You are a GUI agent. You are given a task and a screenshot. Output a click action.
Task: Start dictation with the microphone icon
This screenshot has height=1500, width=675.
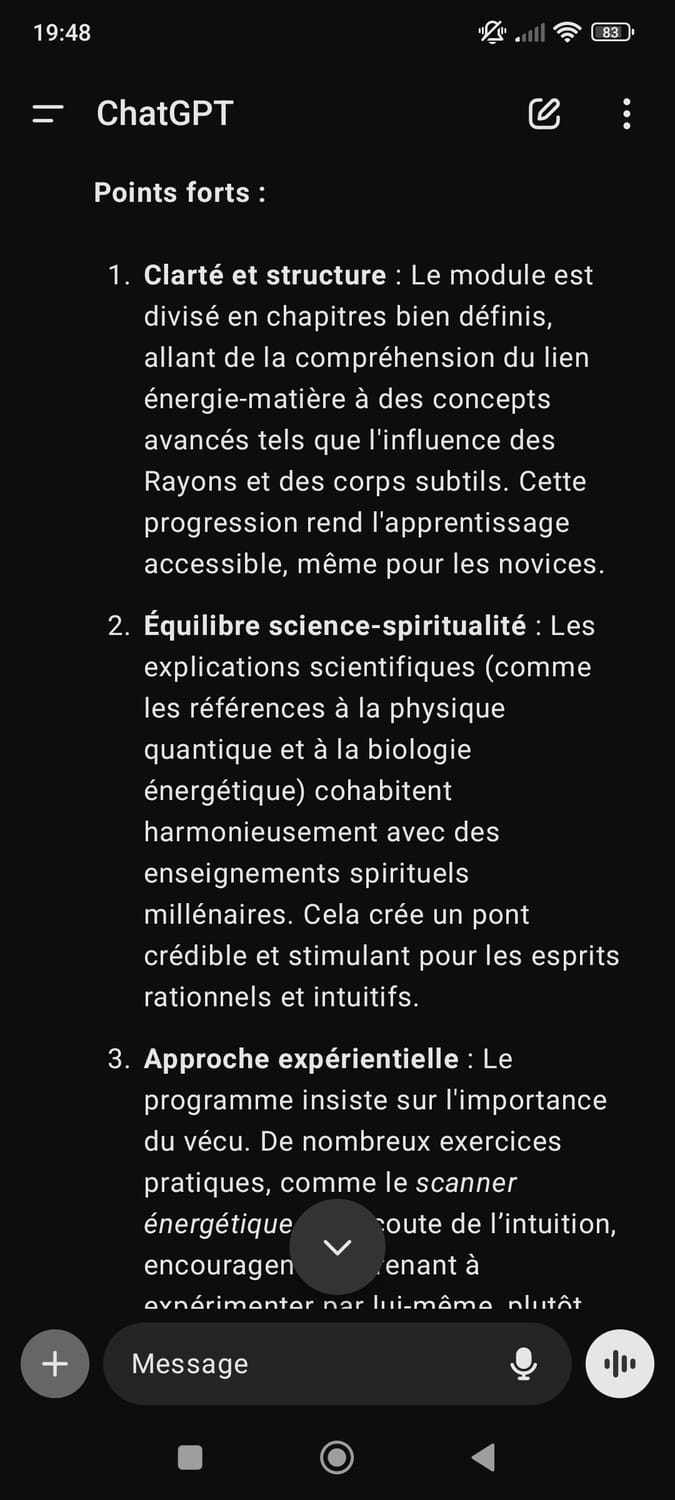click(x=523, y=1364)
